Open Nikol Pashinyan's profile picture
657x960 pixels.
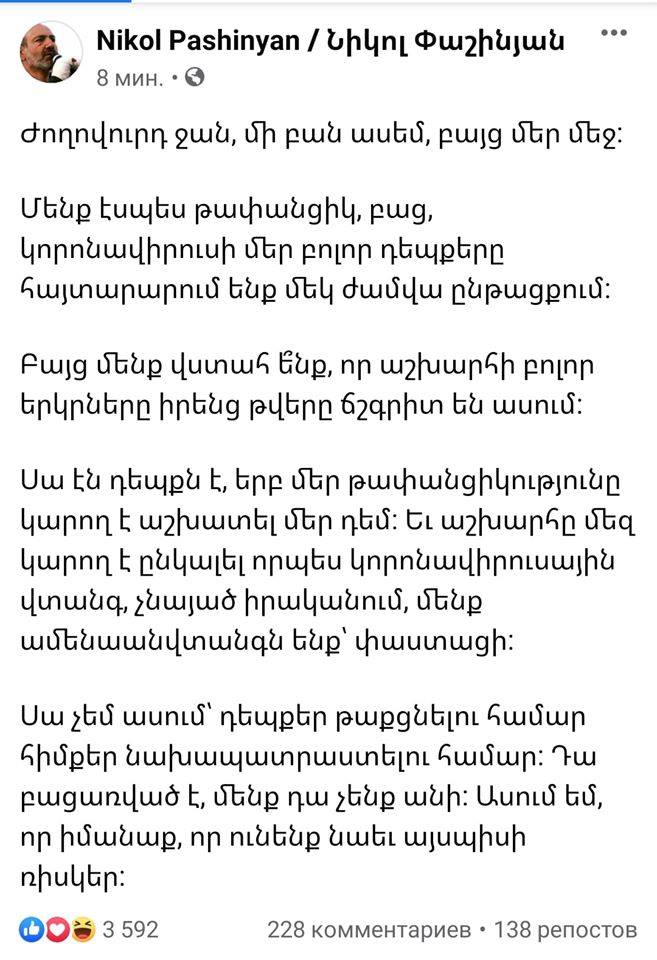[x=51, y=52]
